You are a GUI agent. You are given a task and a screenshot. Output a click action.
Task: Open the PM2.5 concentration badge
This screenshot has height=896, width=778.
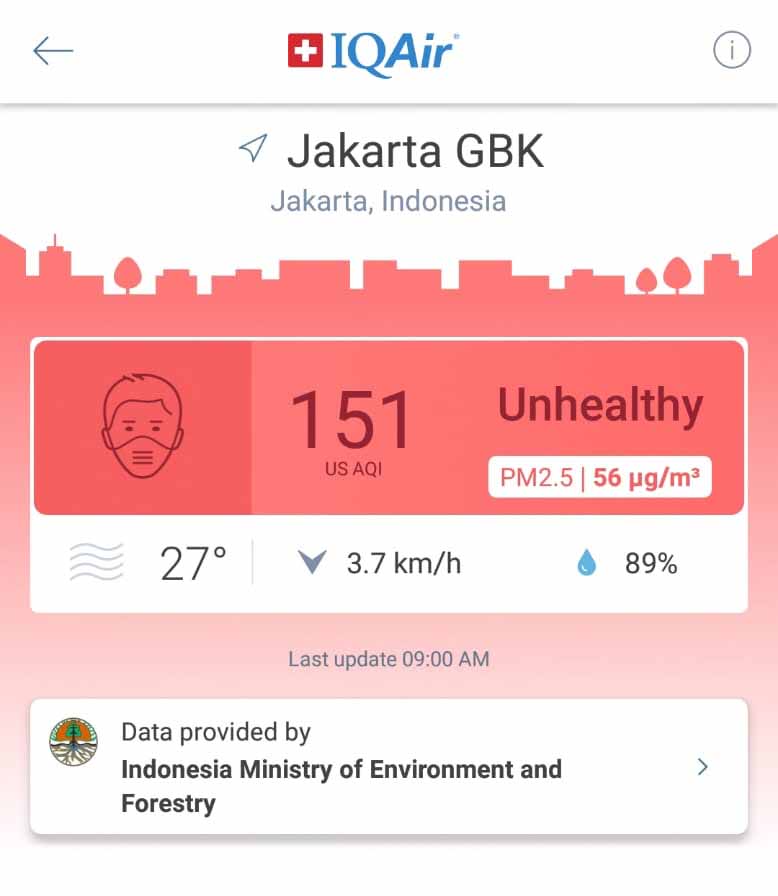point(598,478)
